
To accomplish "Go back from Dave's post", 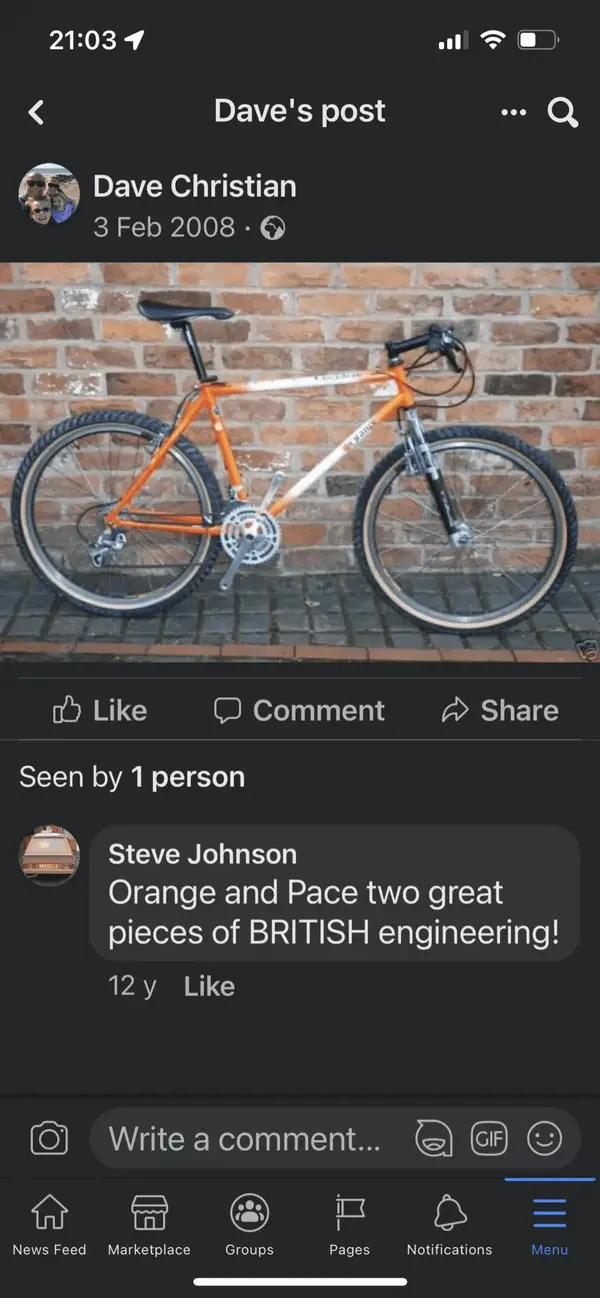I will 36,112.
